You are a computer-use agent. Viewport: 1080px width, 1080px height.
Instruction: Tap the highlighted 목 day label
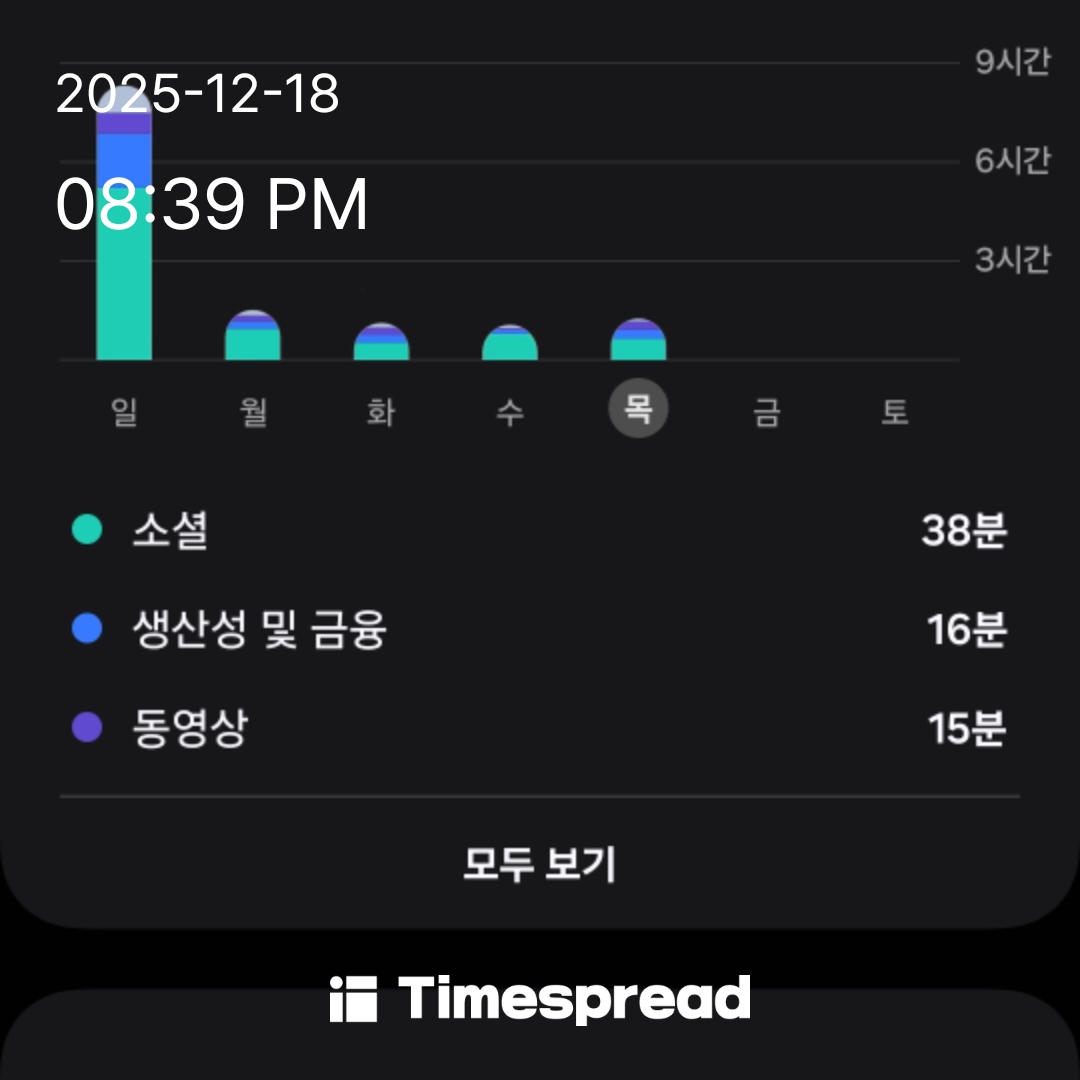[638, 409]
